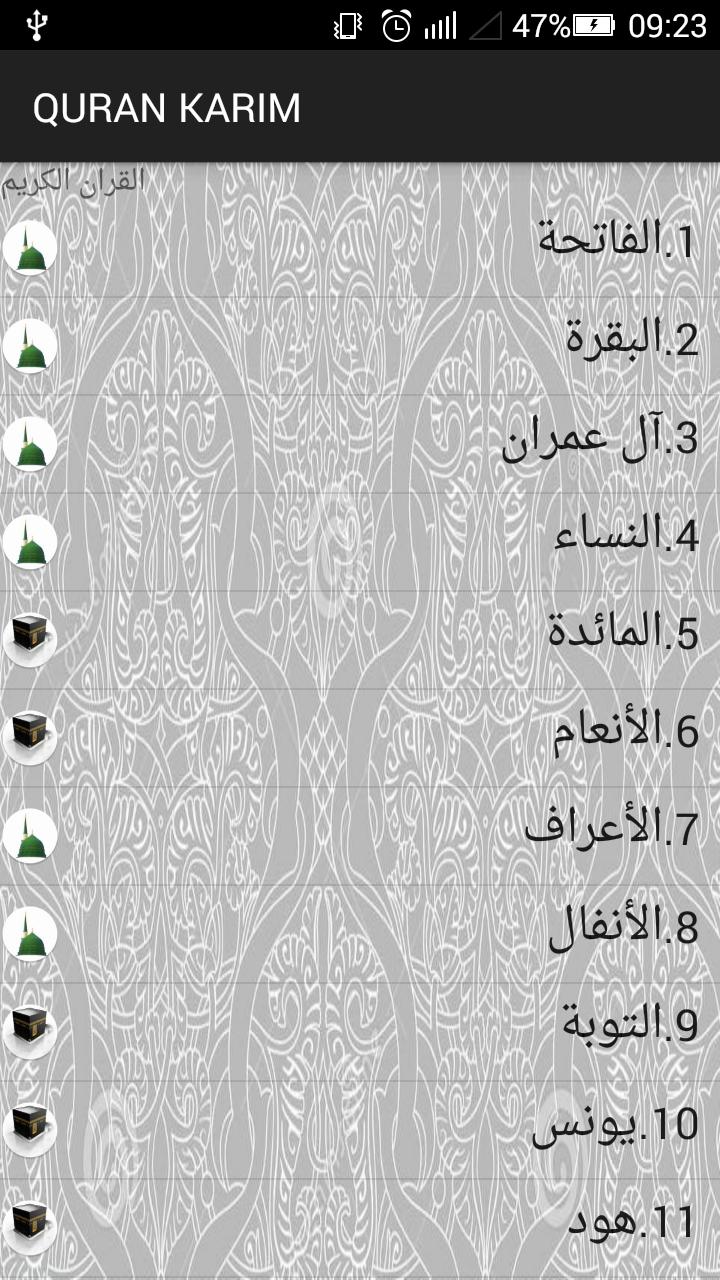Open surah 2. البقرة

tap(630, 340)
